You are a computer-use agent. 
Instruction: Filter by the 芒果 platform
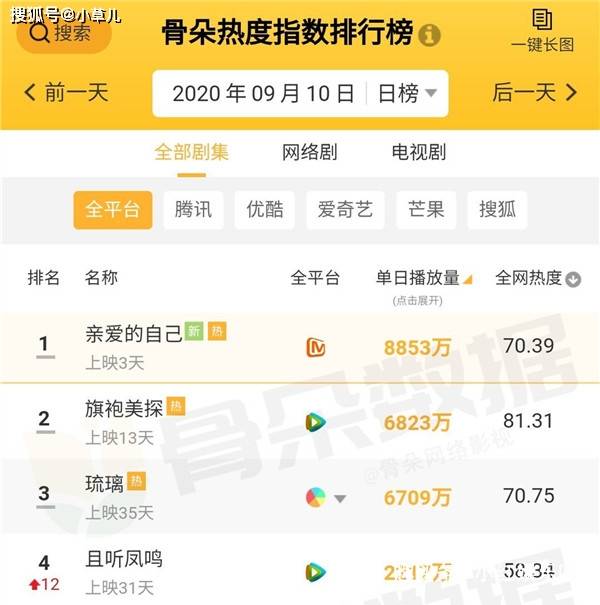coord(426,210)
